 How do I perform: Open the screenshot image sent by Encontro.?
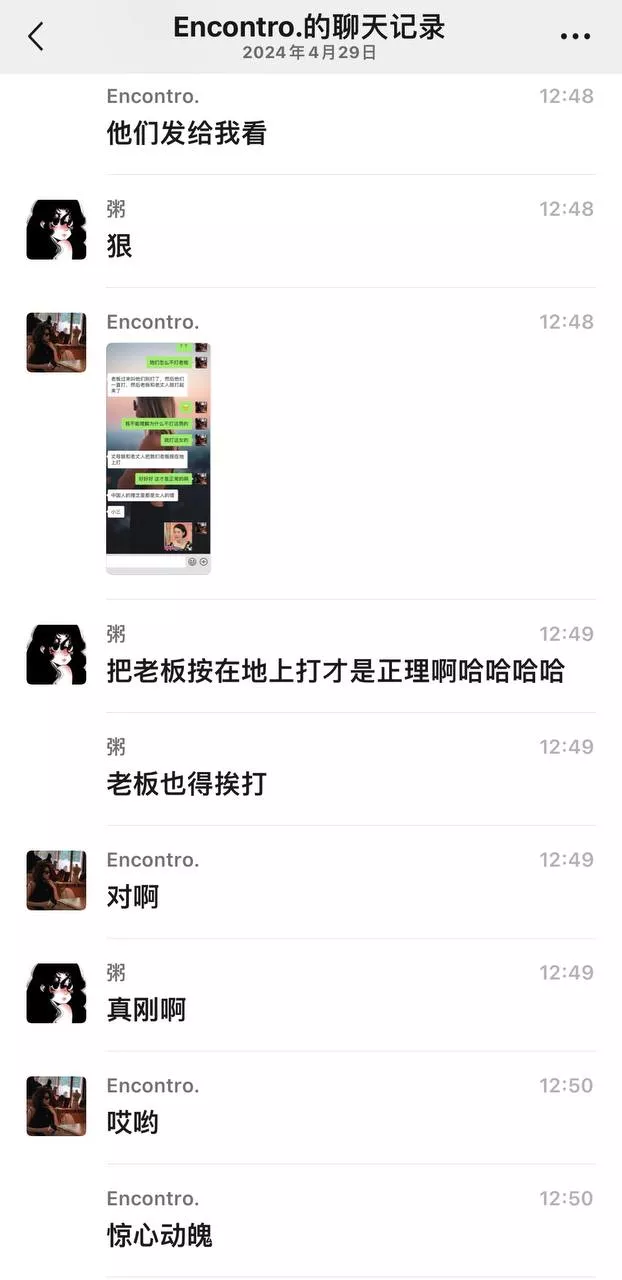158,458
